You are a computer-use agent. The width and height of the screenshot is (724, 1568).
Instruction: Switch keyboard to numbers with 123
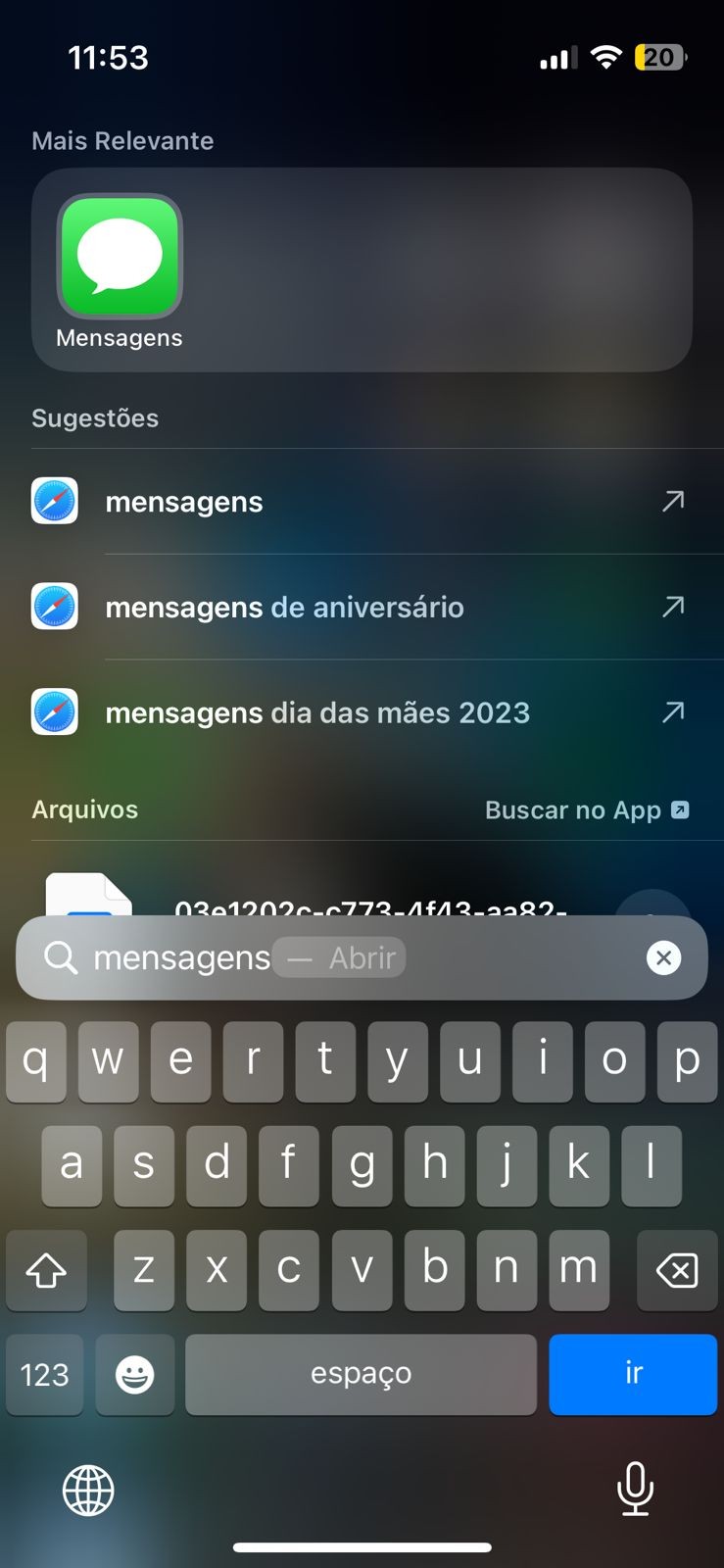[45, 1374]
